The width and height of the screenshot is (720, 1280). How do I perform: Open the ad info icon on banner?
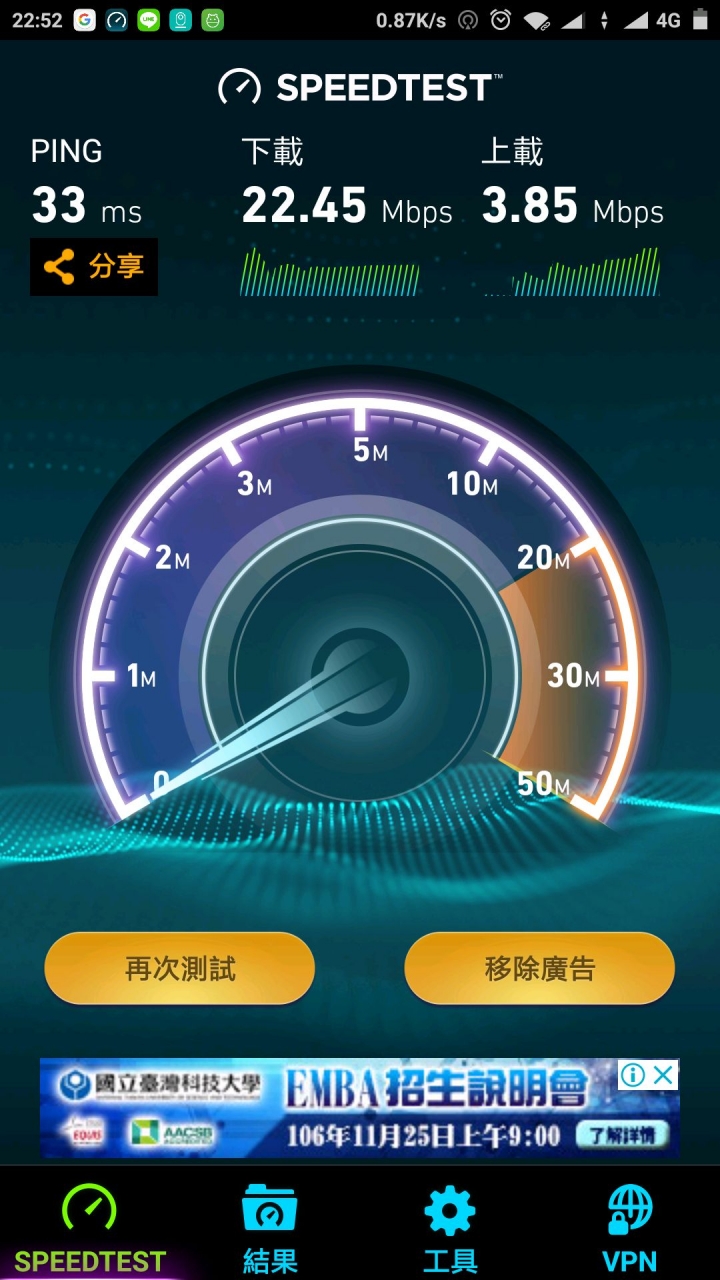632,1075
